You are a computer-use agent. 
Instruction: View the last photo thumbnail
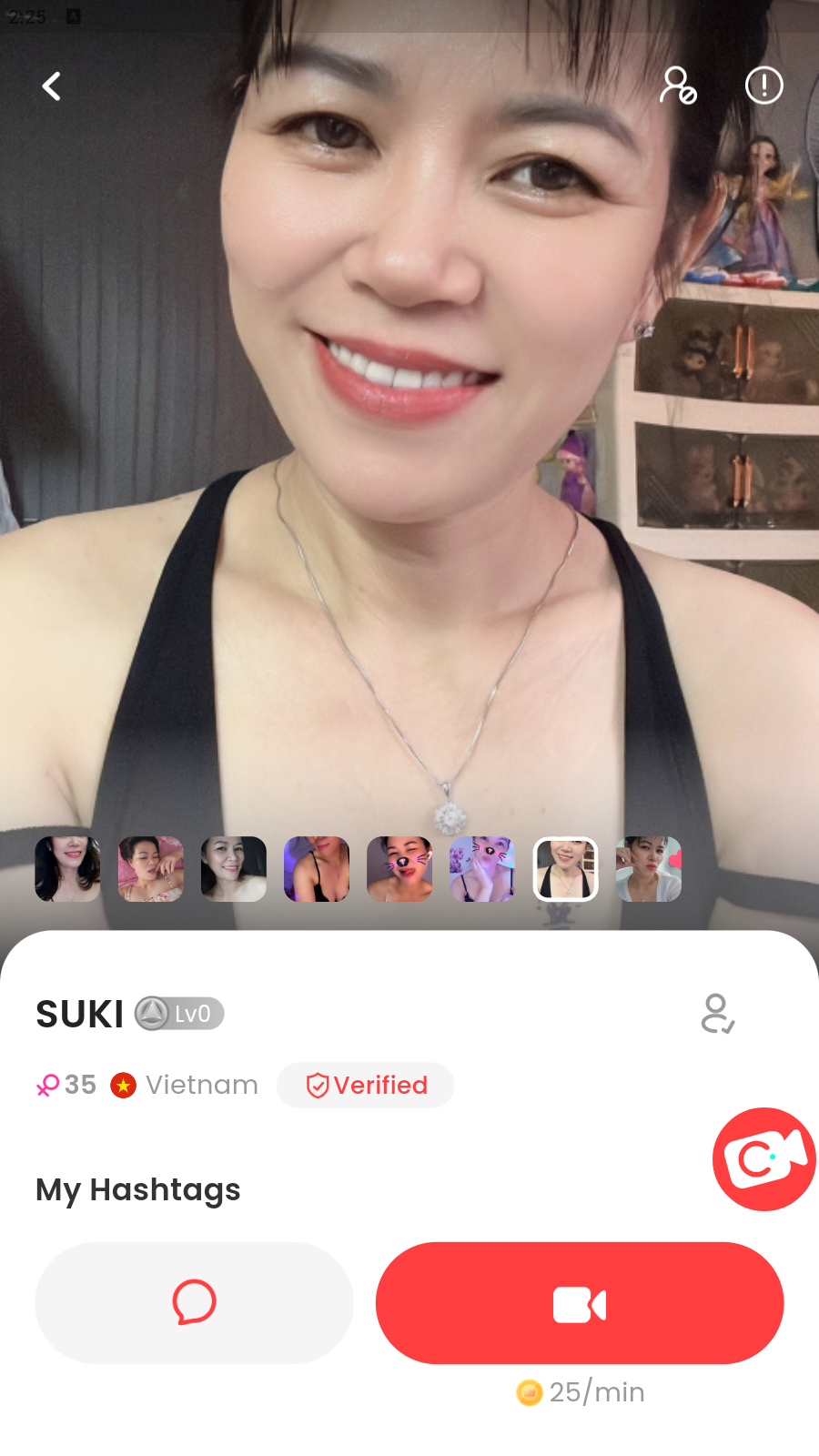(x=649, y=869)
